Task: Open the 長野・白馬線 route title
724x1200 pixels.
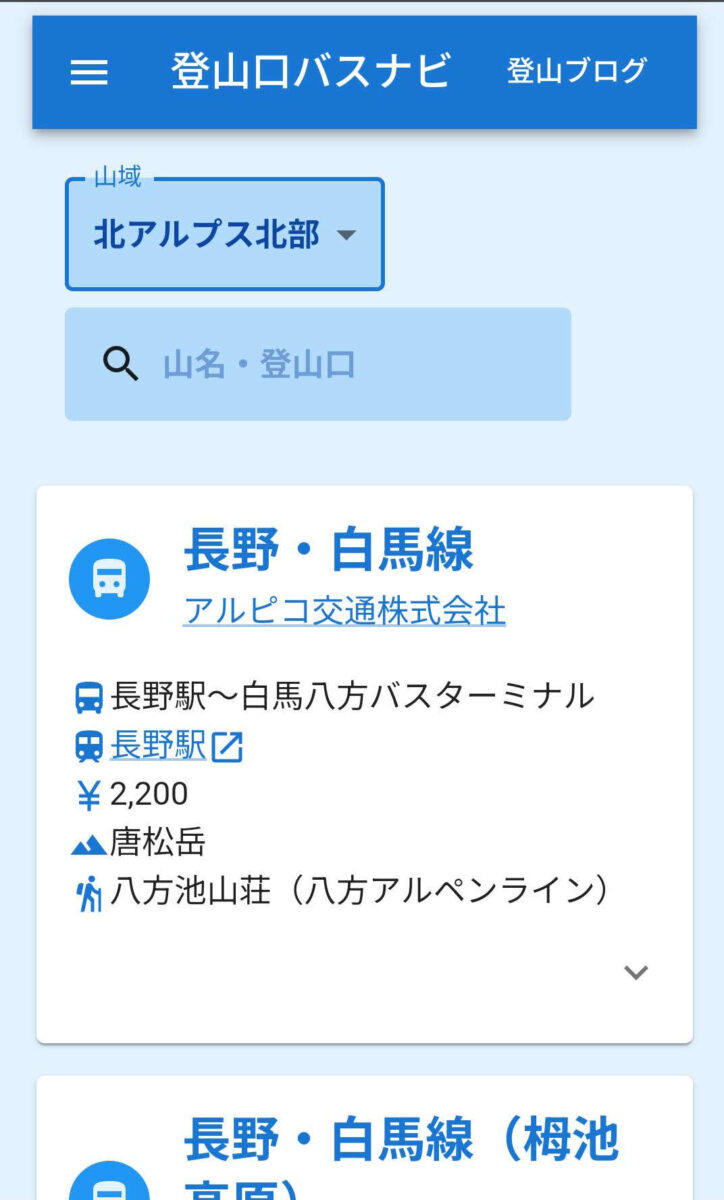Action: (329, 550)
